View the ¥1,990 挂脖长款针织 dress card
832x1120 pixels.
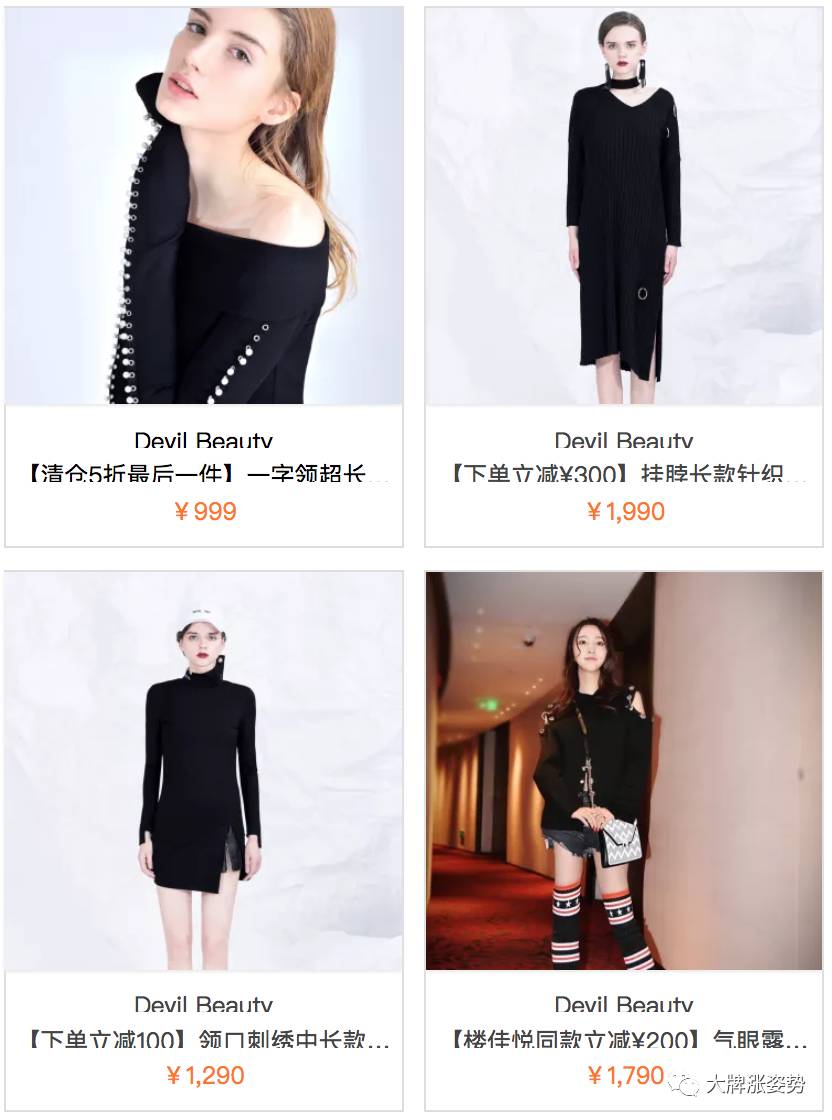[624, 276]
